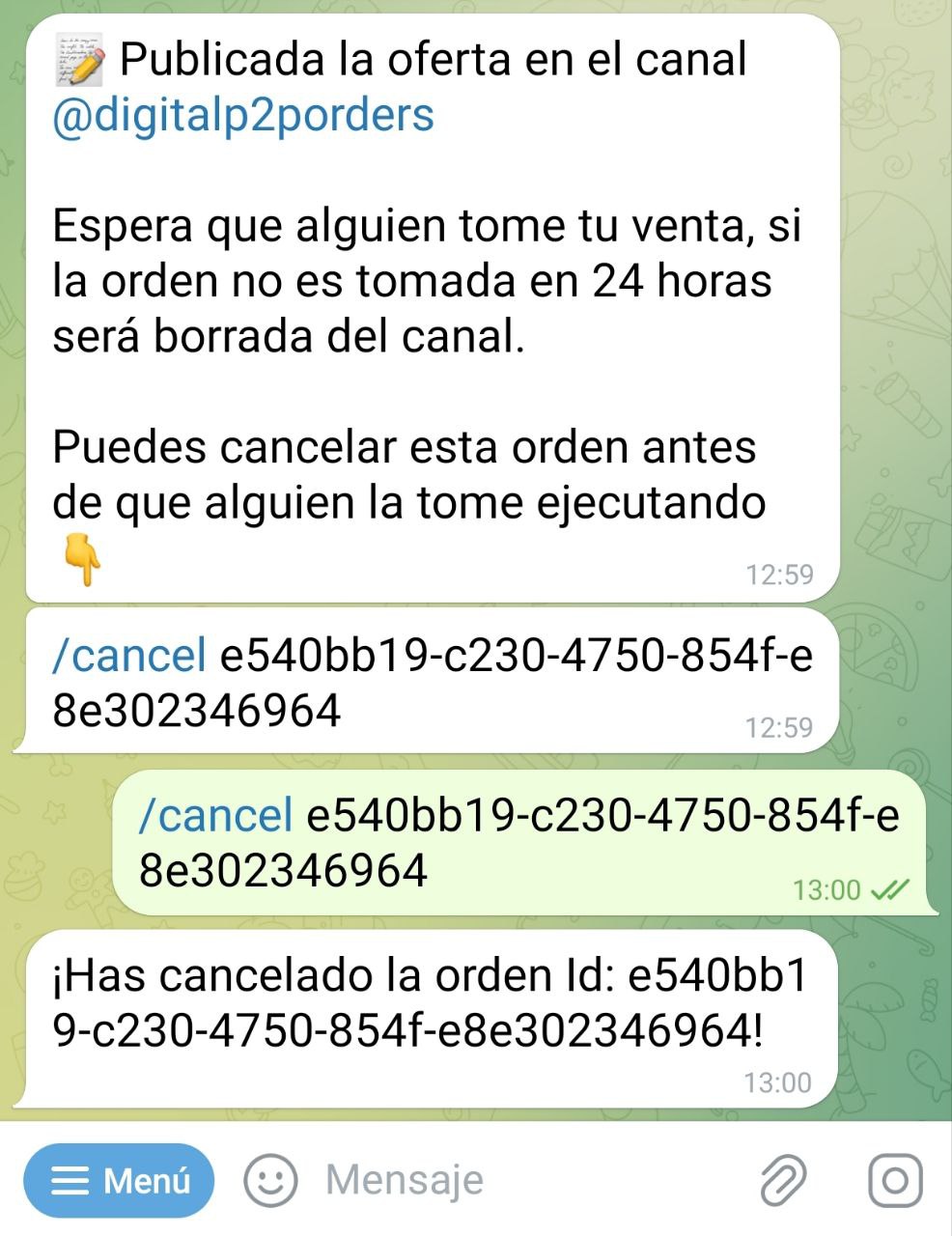Screen dimensions: 952x1236
Task: Click the smiley face icon near the input
Action: click(271, 1179)
